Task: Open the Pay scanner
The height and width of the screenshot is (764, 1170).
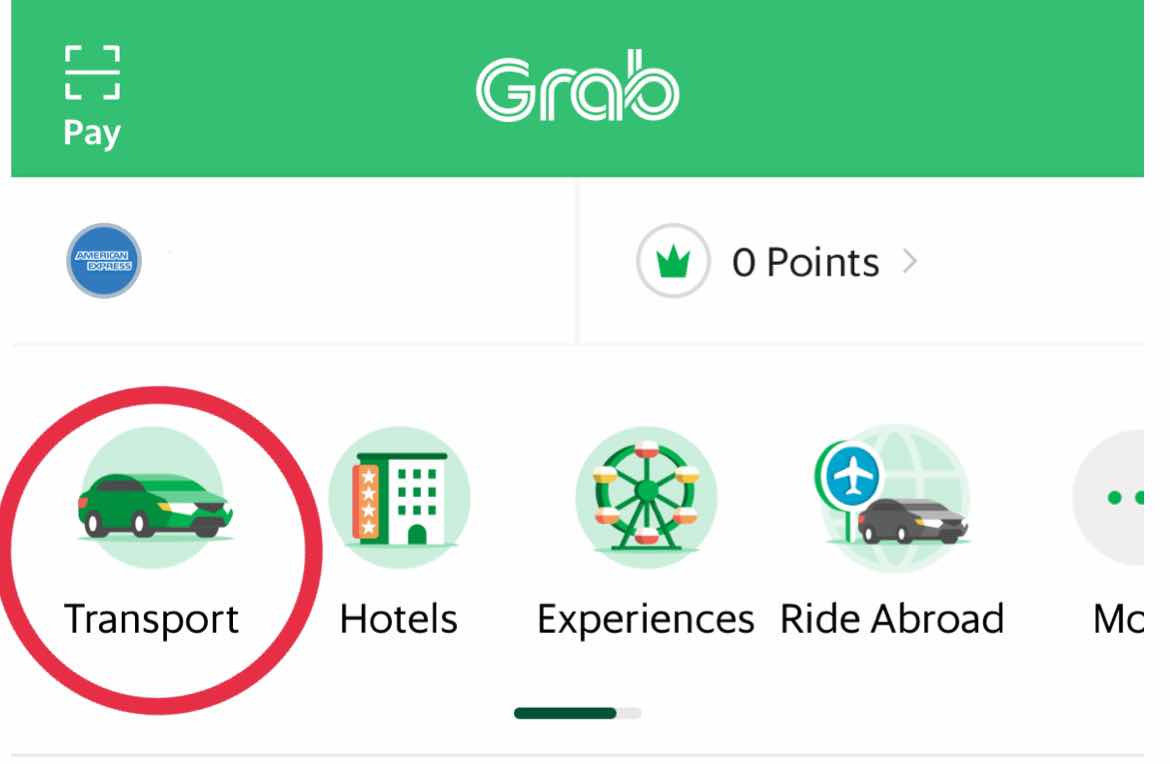Action: click(x=92, y=97)
